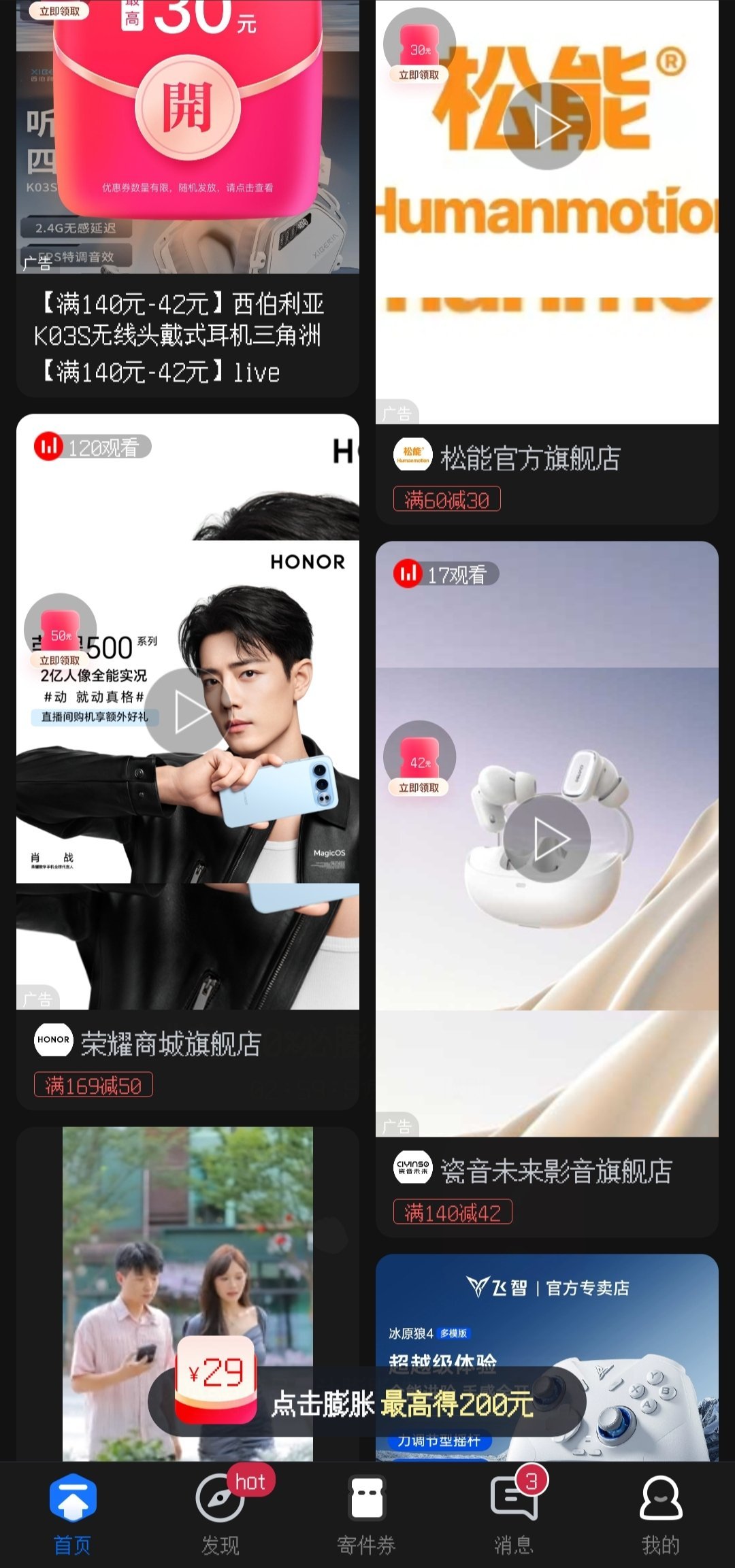Select the 满169减50 coupon tag
The image size is (735, 1568).
point(93,1085)
